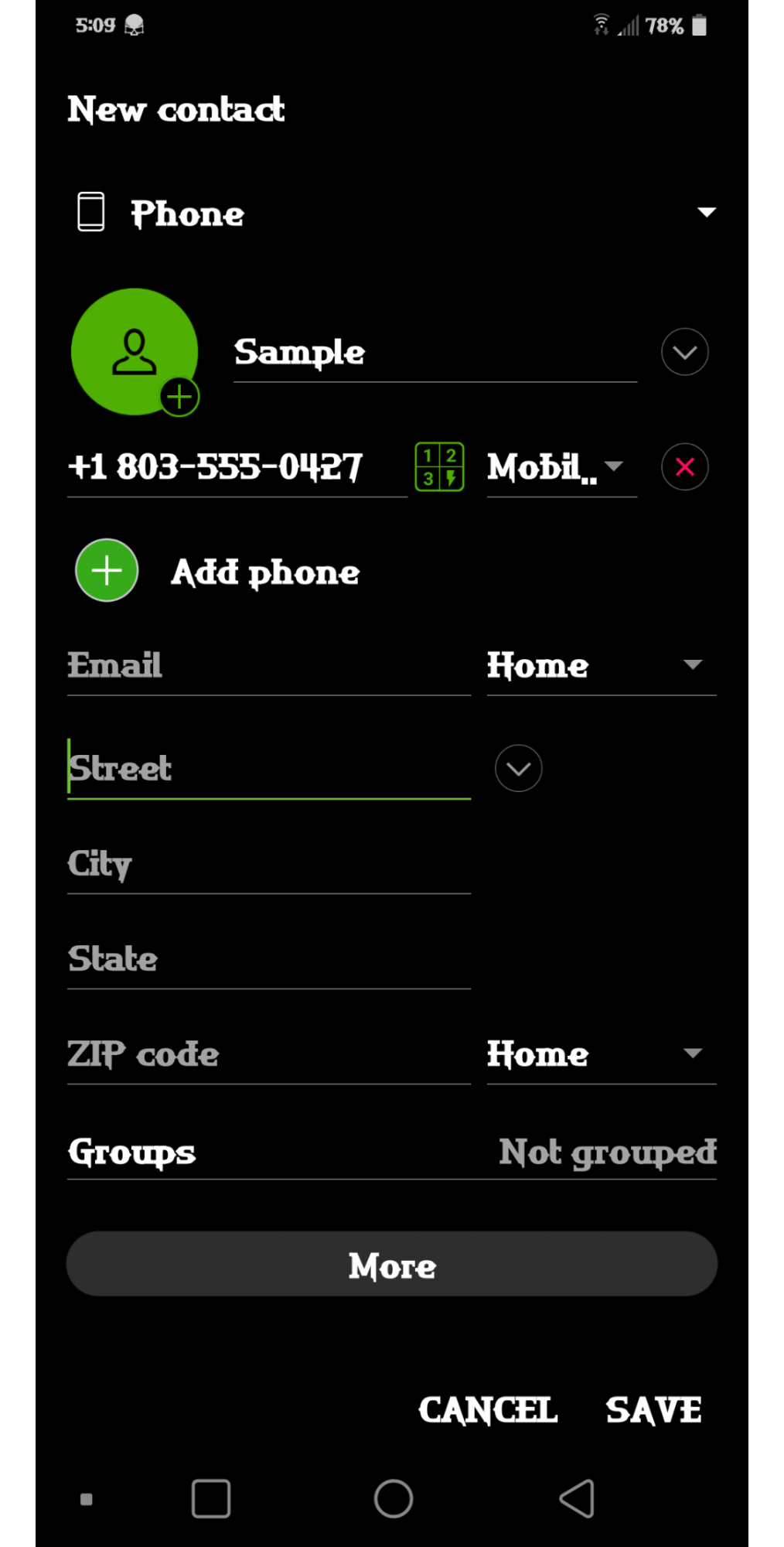This screenshot has height=1547, width=784.
Task: Add a contact photo
Action: click(x=135, y=352)
